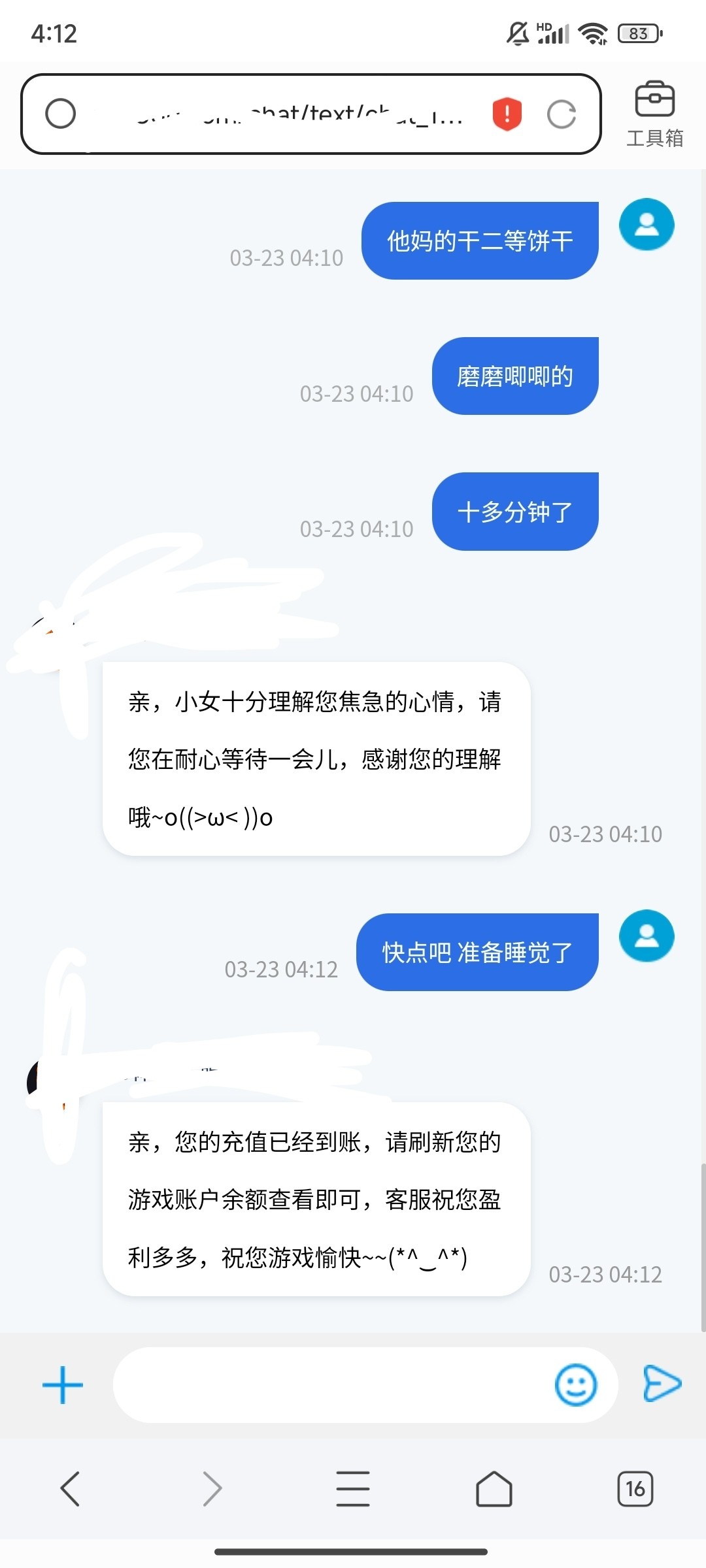Go to the browser home page
706x1568 pixels.
coord(494,1489)
